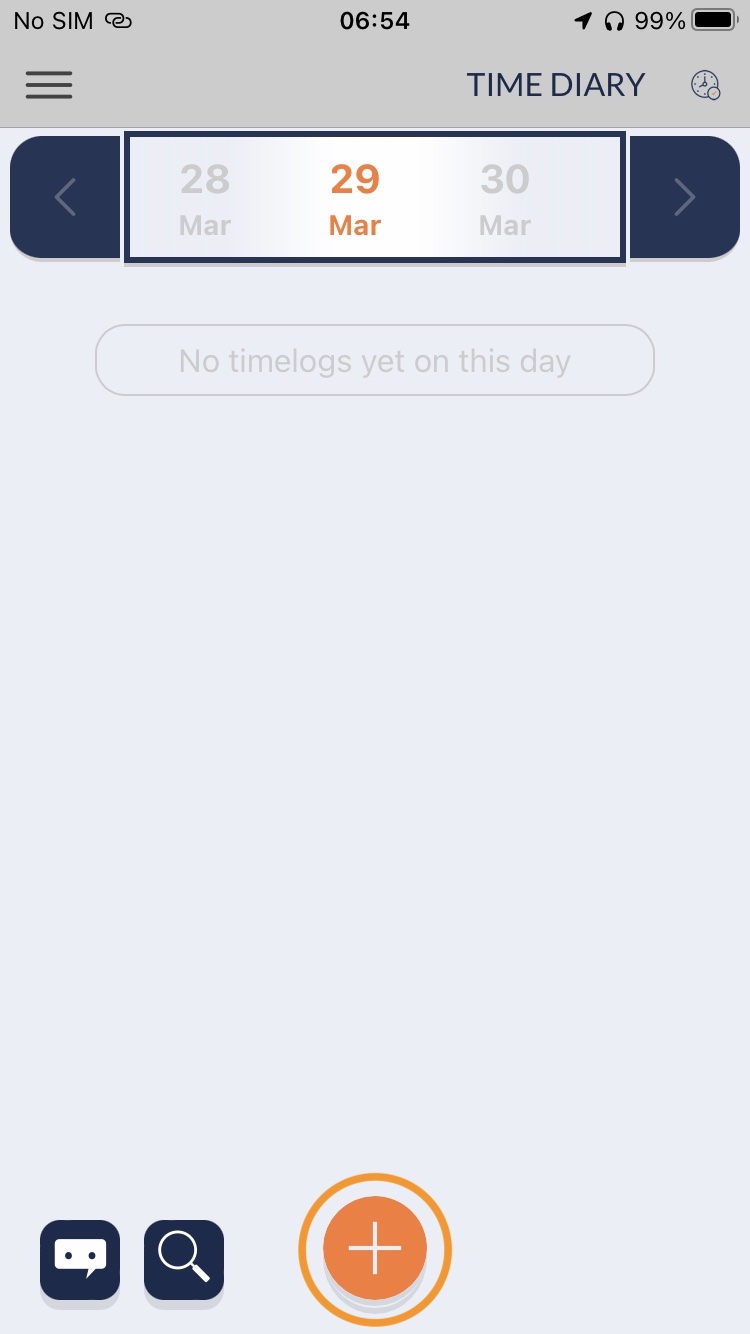The height and width of the screenshot is (1334, 750).
Task: Tap the clock icon beside Time Diary
Action: click(x=706, y=85)
